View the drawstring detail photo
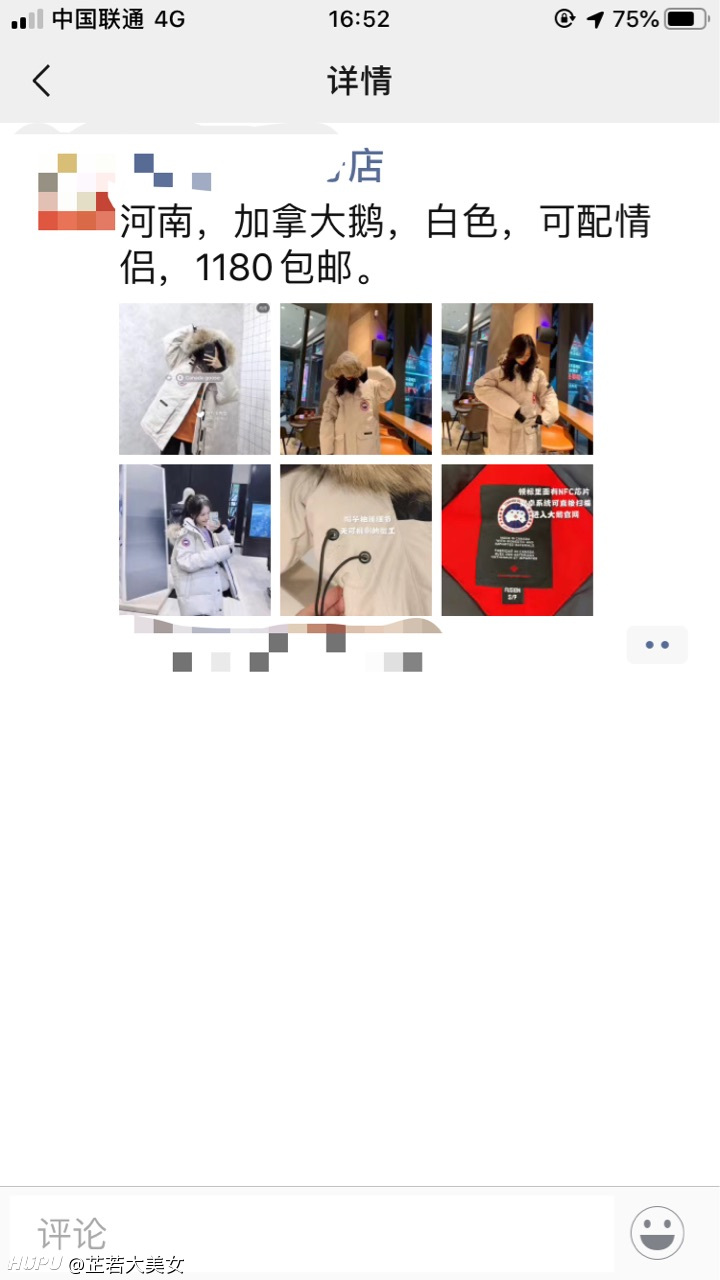The width and height of the screenshot is (720, 1280). [x=356, y=540]
